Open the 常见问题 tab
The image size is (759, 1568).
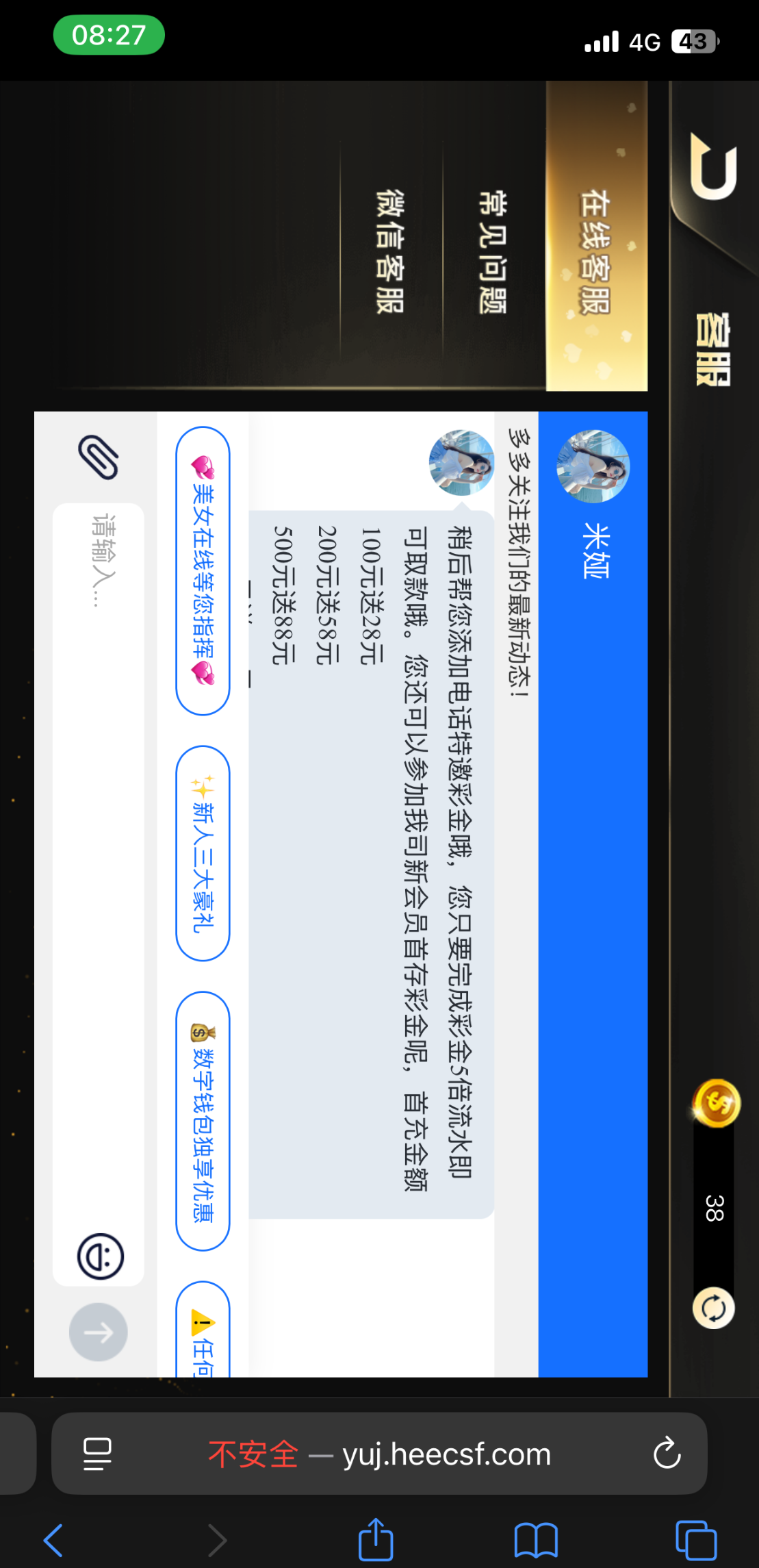coord(493,252)
